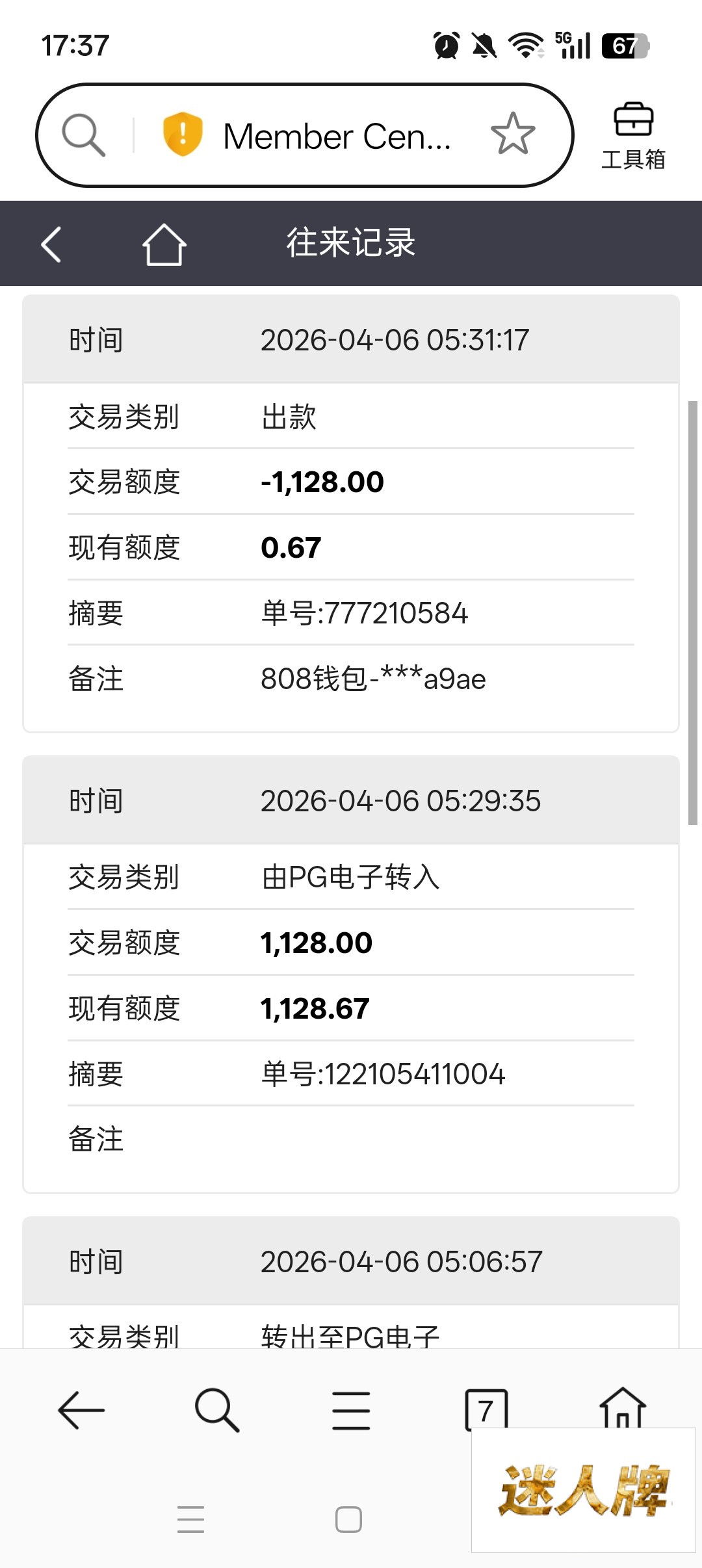
Task: Tap the Member Cen... address bar
Action: [337, 136]
